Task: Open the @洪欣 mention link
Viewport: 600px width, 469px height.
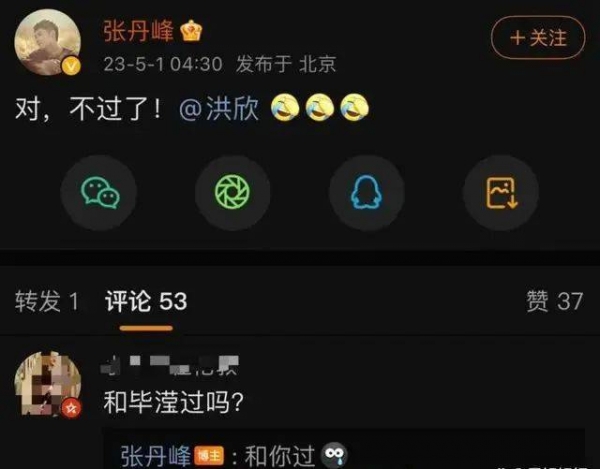Action: click(219, 107)
